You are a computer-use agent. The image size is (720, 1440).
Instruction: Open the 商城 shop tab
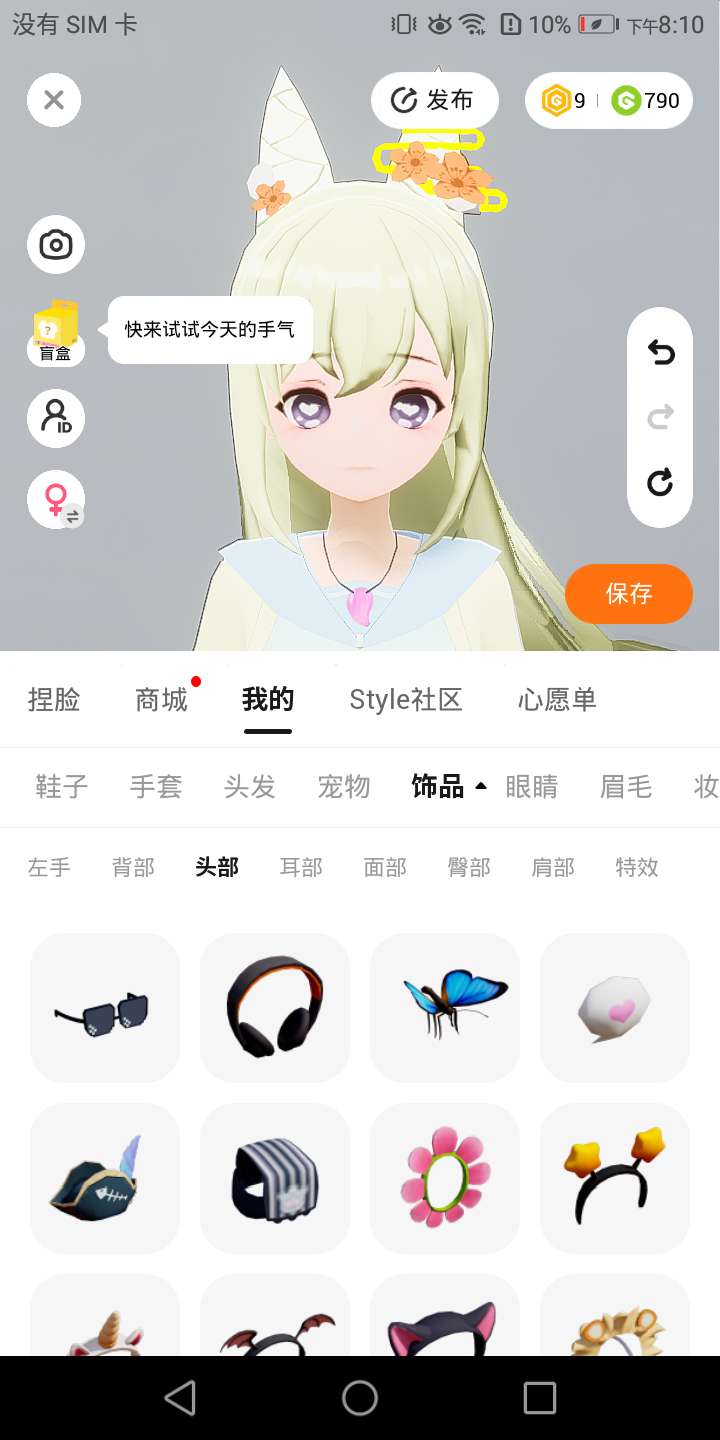(161, 700)
